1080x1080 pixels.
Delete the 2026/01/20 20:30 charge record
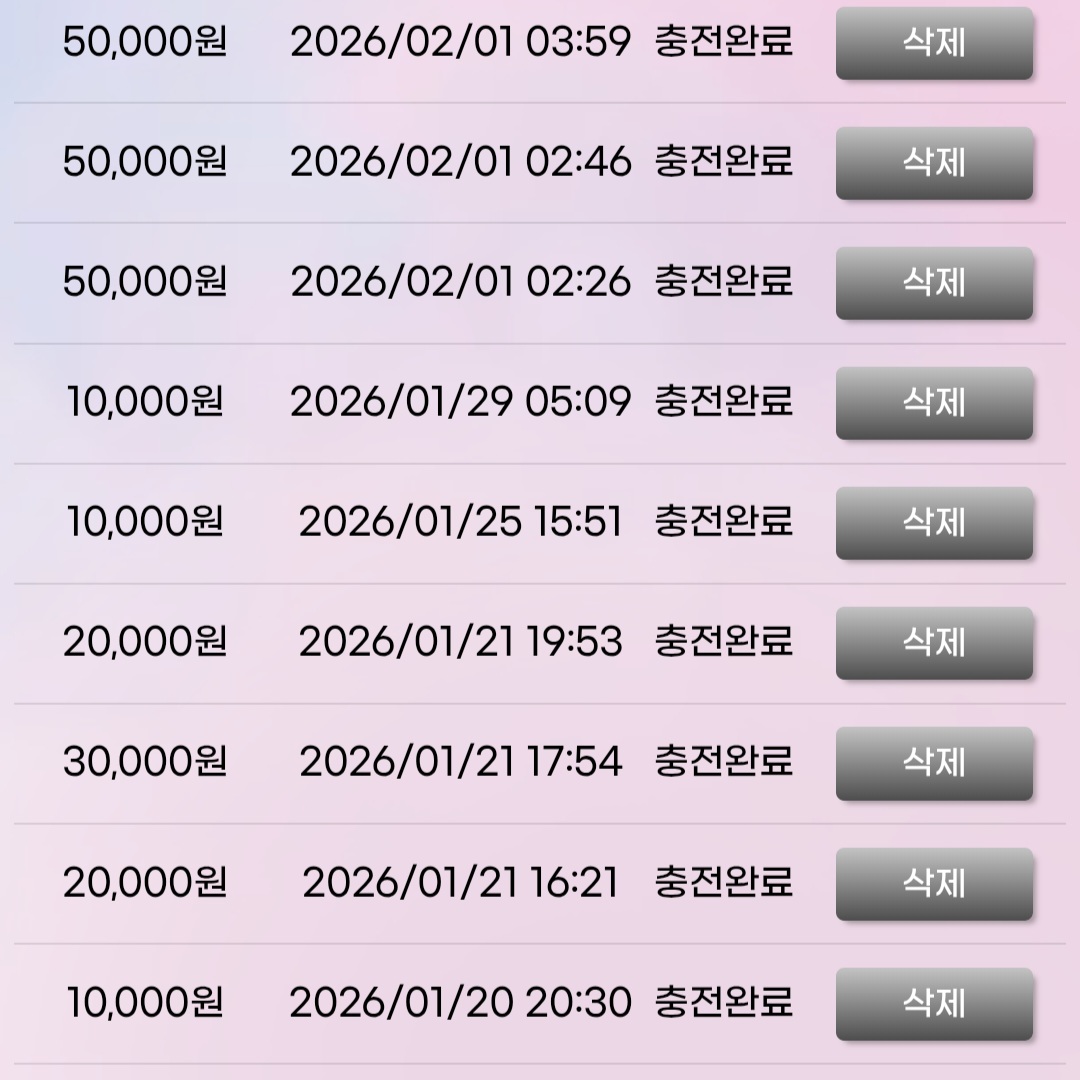click(934, 1003)
